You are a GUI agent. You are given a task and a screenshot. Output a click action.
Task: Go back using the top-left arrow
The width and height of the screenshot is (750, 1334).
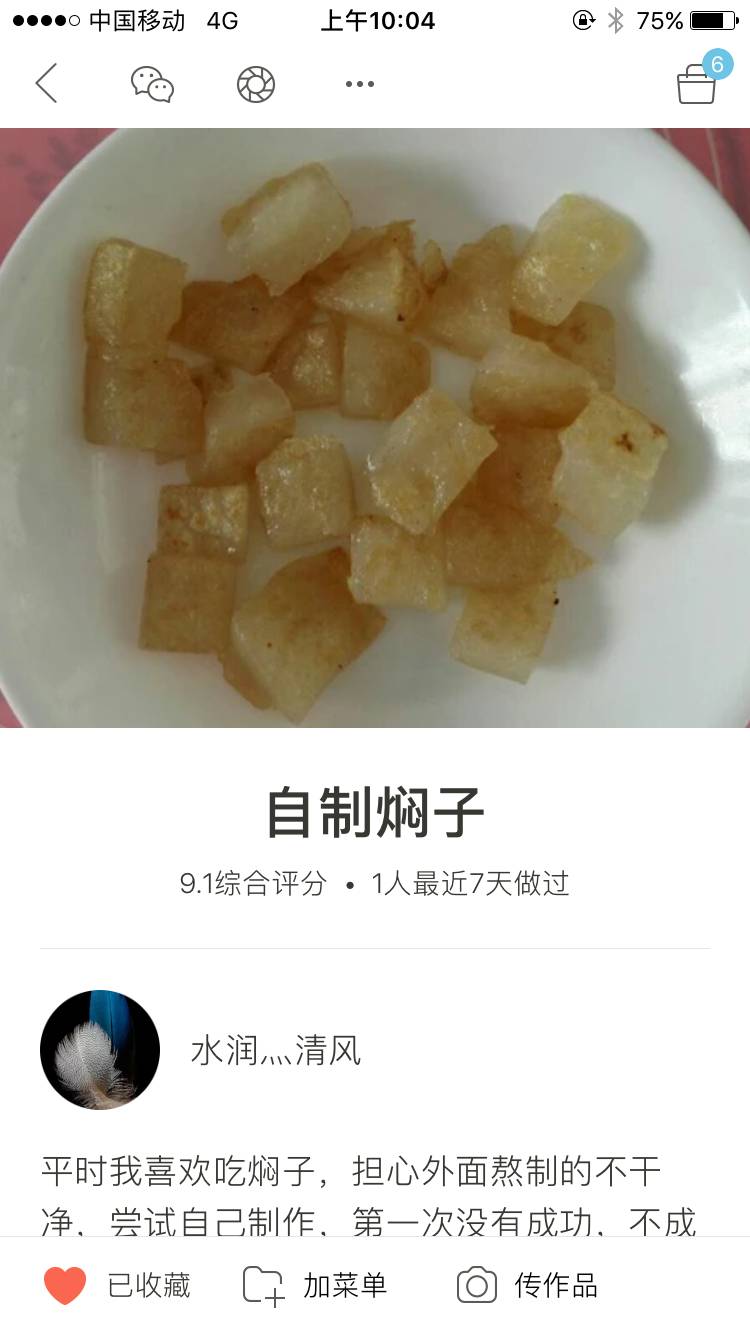click(46, 84)
